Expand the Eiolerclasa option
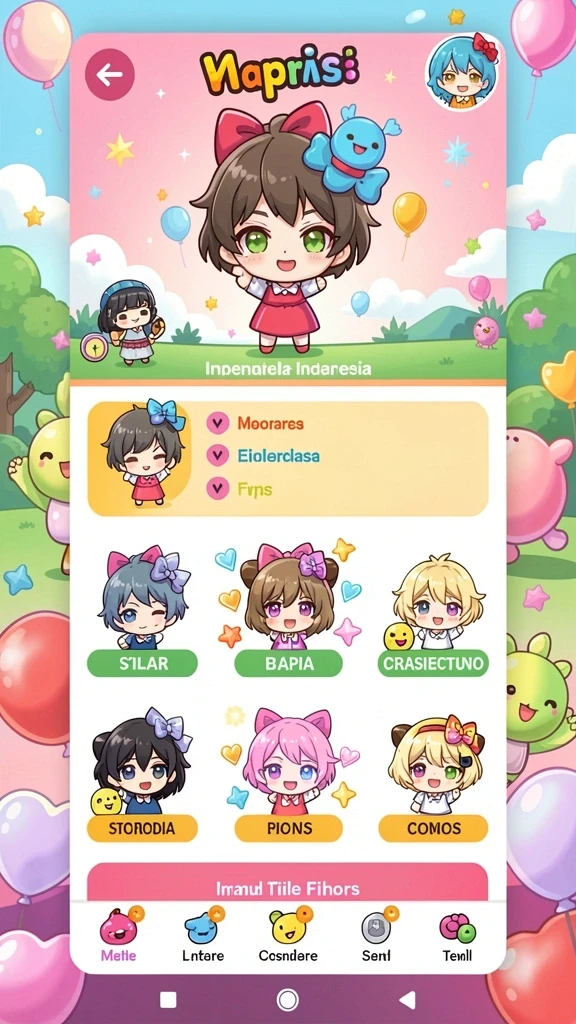 tap(217, 455)
